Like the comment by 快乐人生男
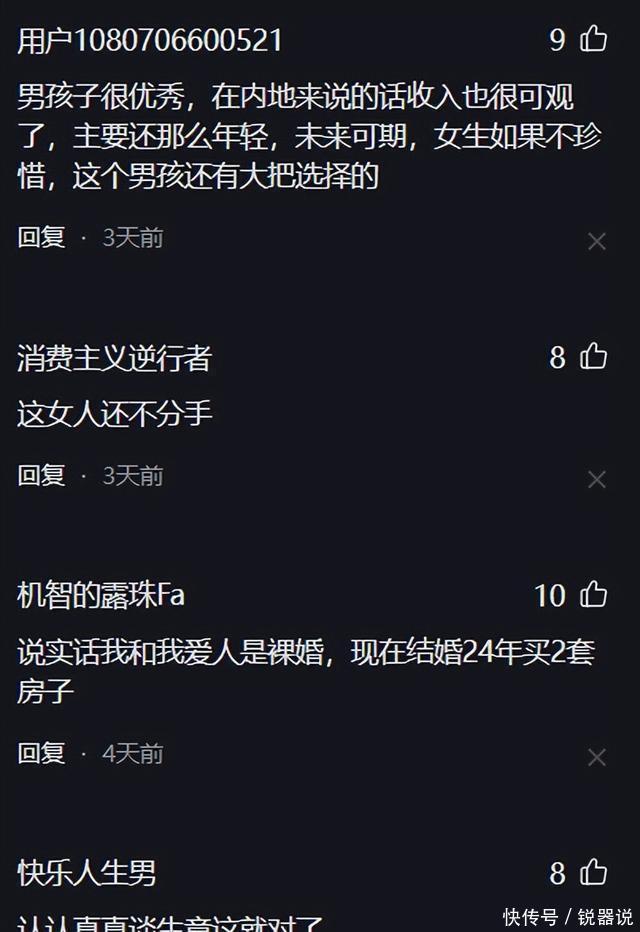This screenshot has width=640, height=932. point(594,873)
